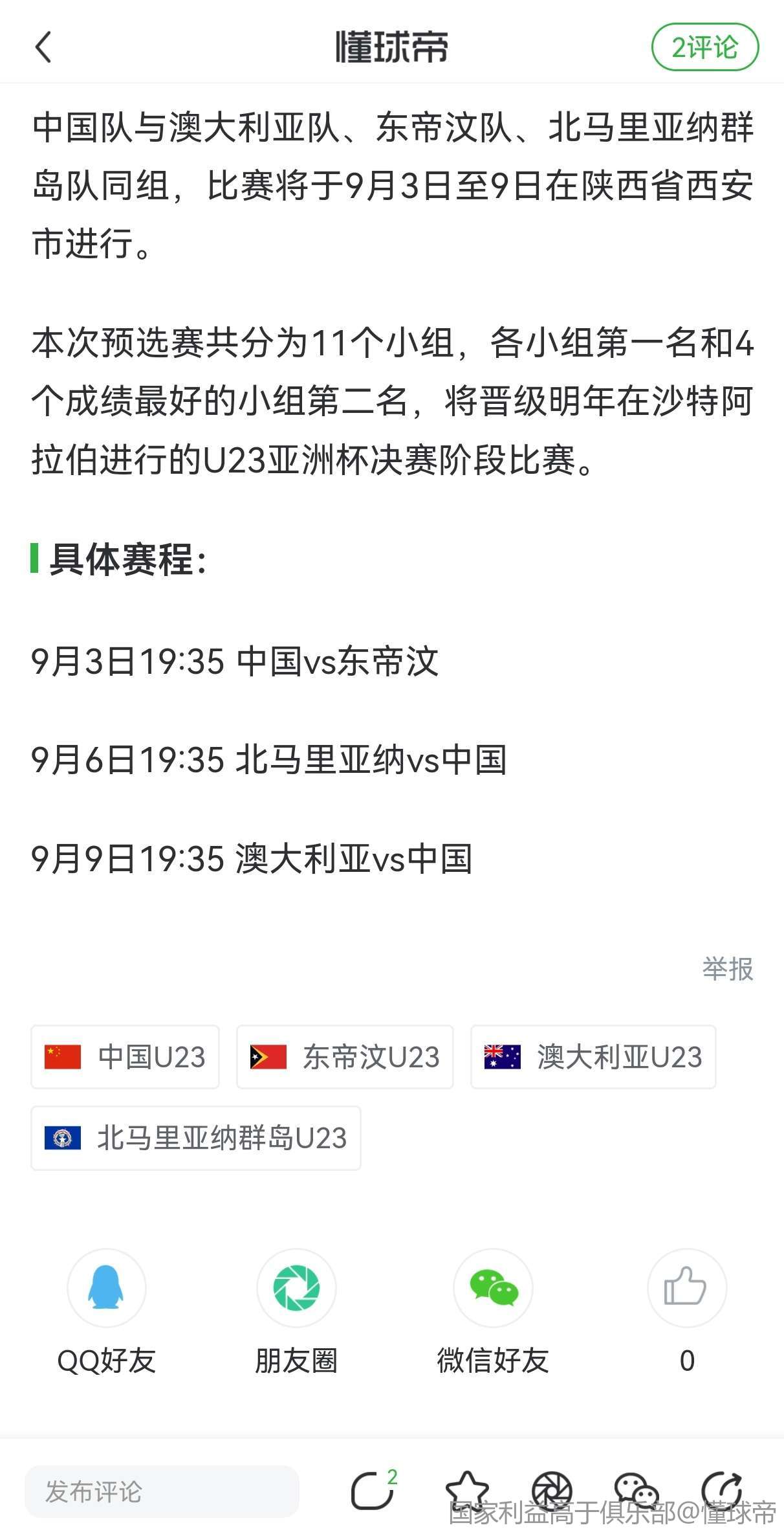Tap 举报 to report this article
This screenshot has width=784, height=1534.
[x=728, y=969]
